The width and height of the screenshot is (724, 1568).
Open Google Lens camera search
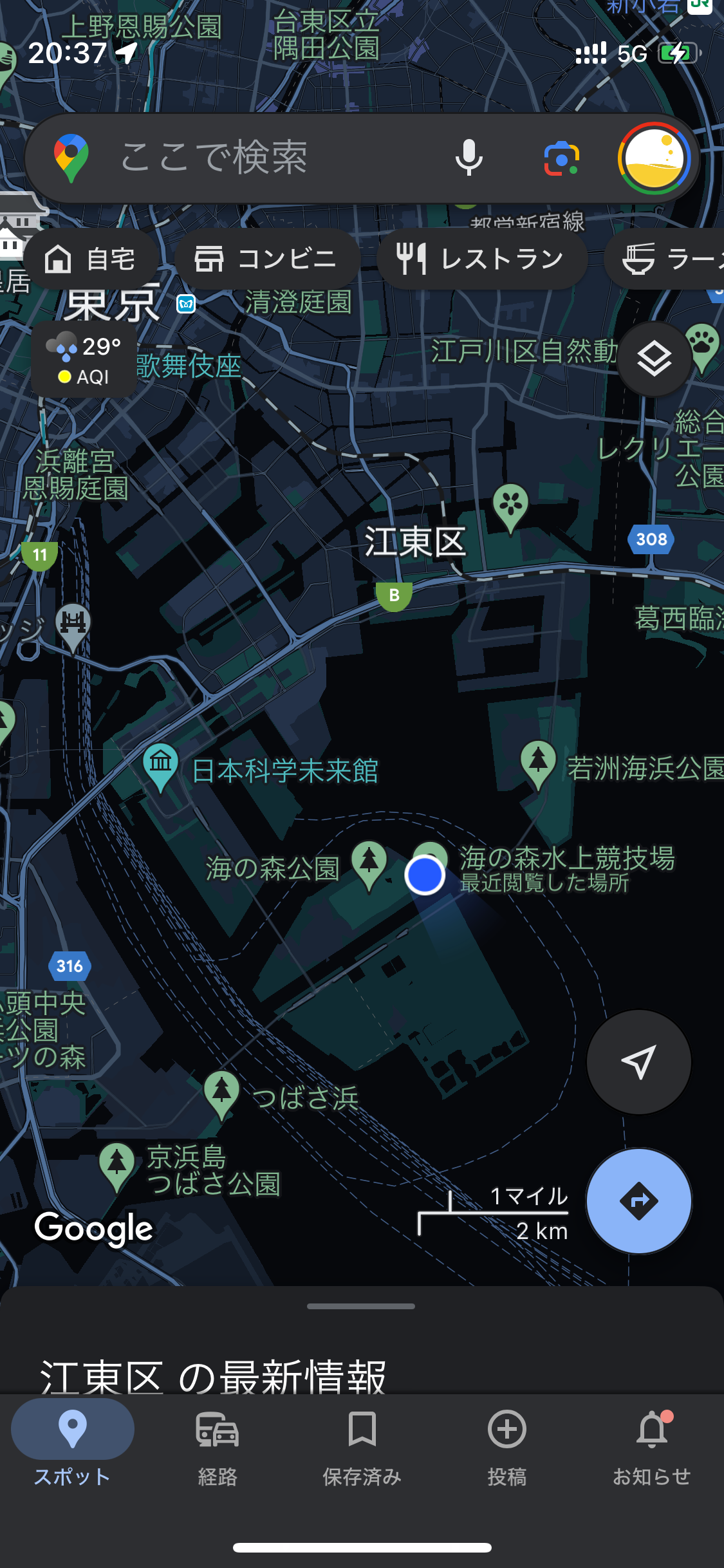[561, 158]
